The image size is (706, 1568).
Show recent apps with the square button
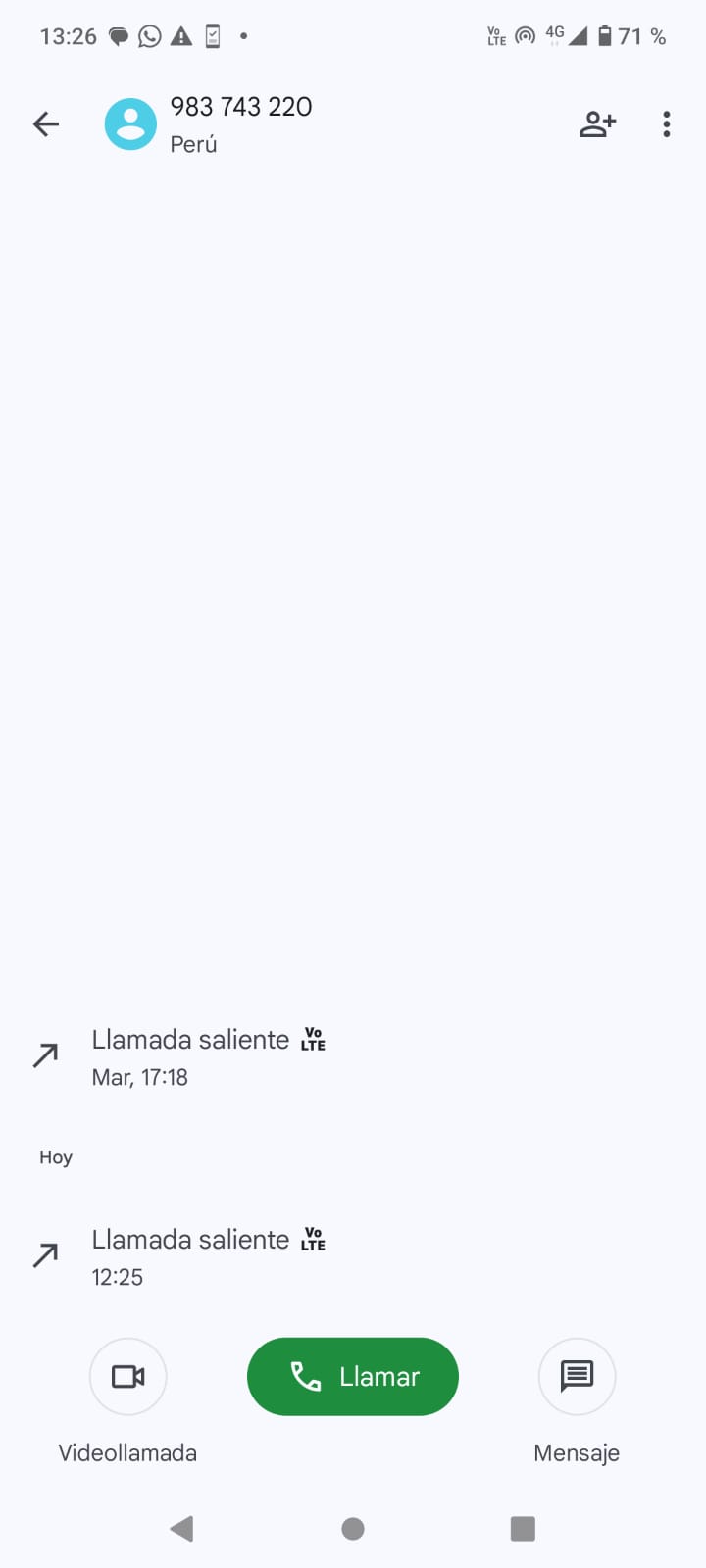click(523, 1529)
